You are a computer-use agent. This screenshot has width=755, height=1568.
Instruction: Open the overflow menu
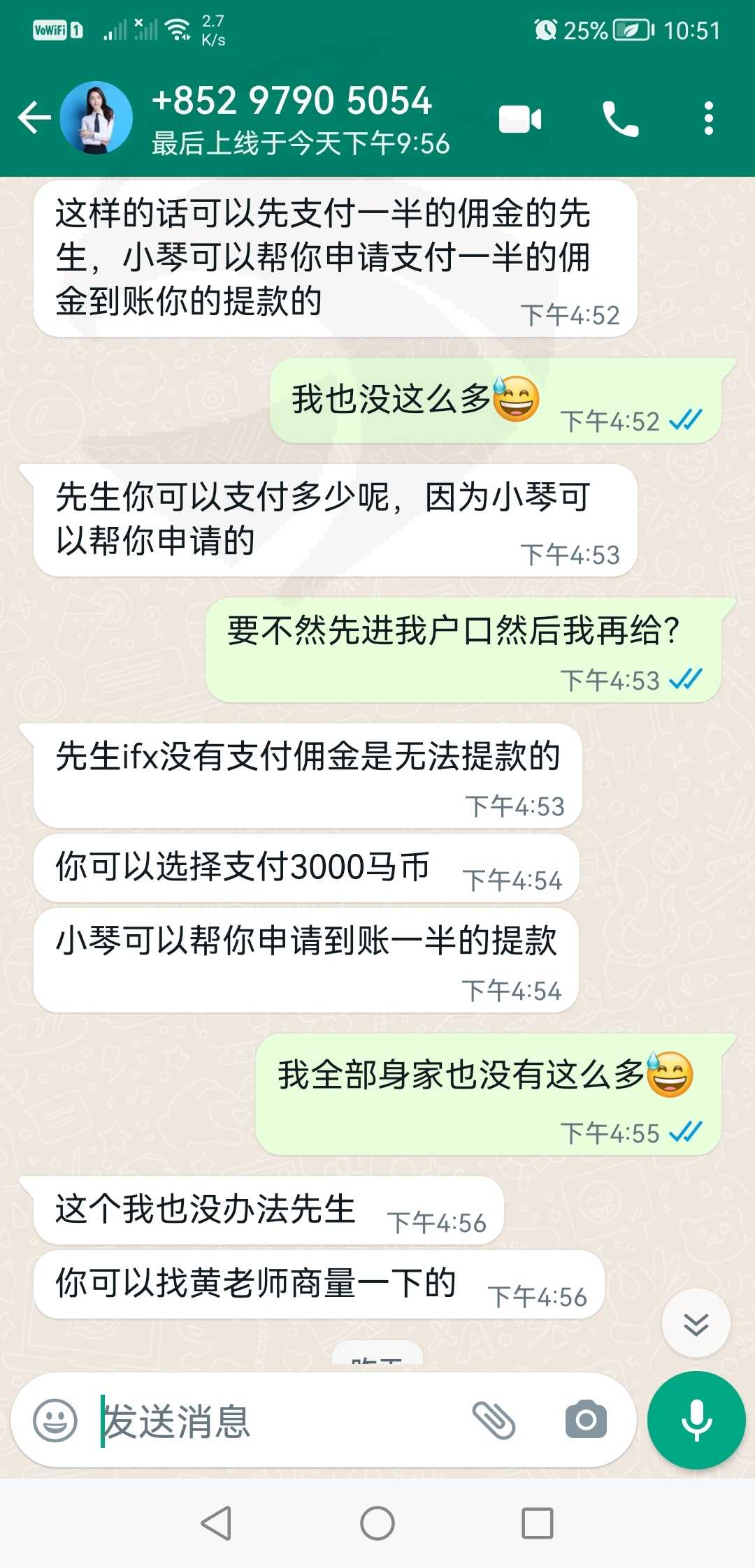click(709, 118)
